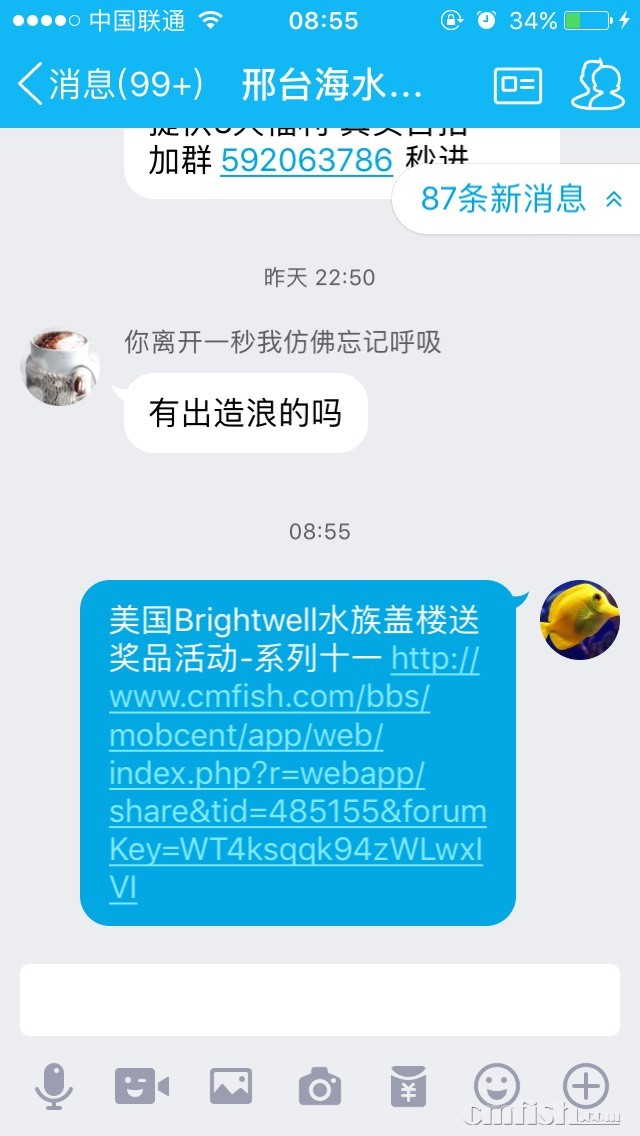
Task: Open my yellow fish avatar profile
Action: point(580,620)
